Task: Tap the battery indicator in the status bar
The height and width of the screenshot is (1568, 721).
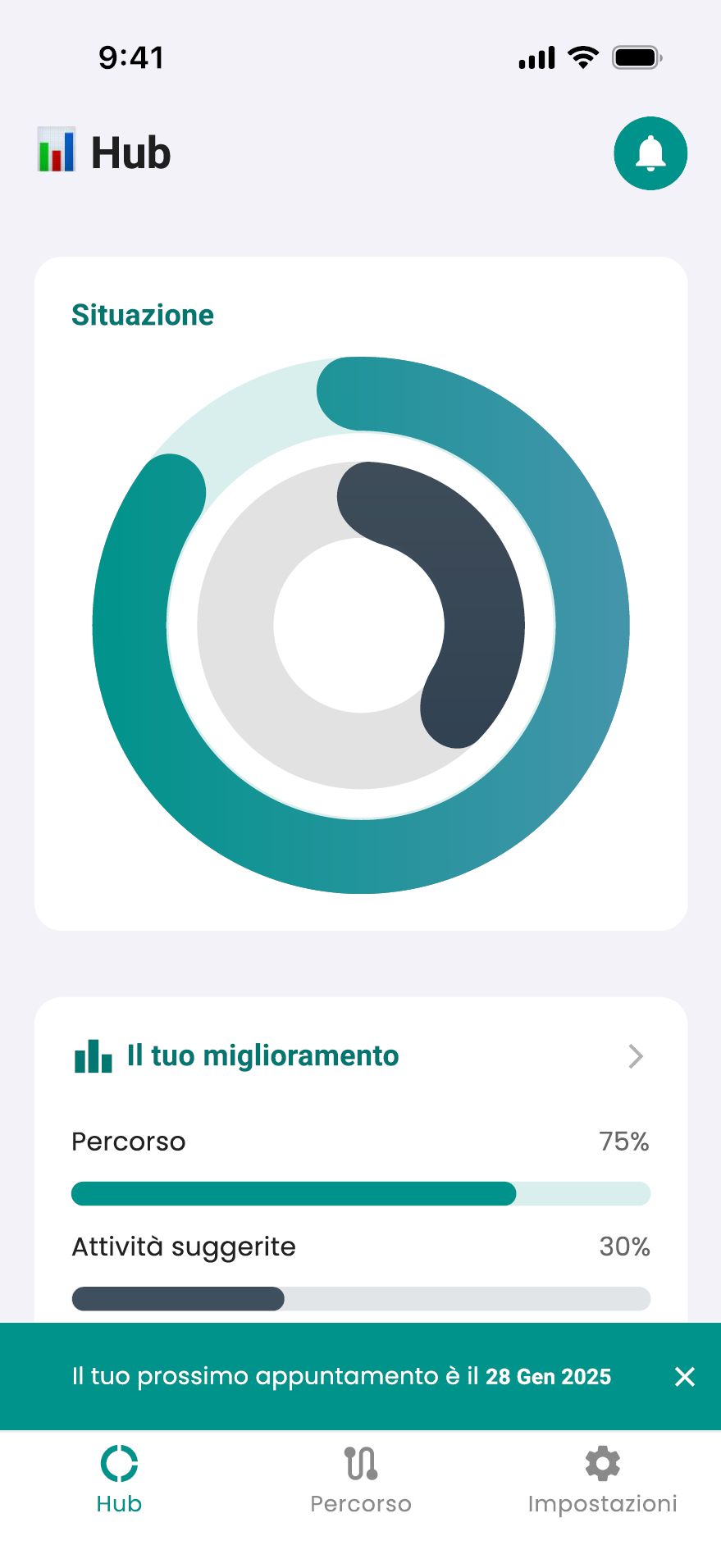Action: (637, 56)
